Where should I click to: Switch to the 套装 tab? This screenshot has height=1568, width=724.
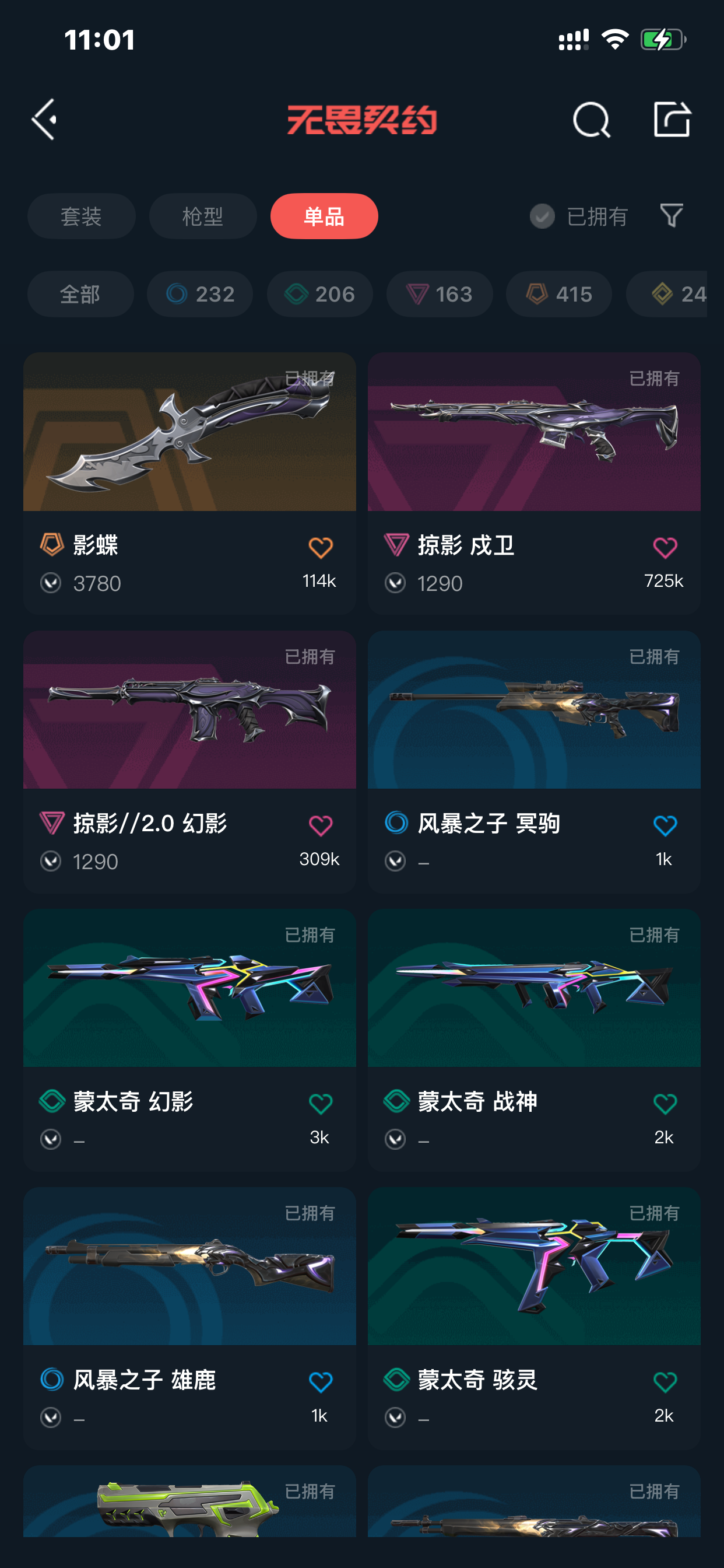pos(81,216)
